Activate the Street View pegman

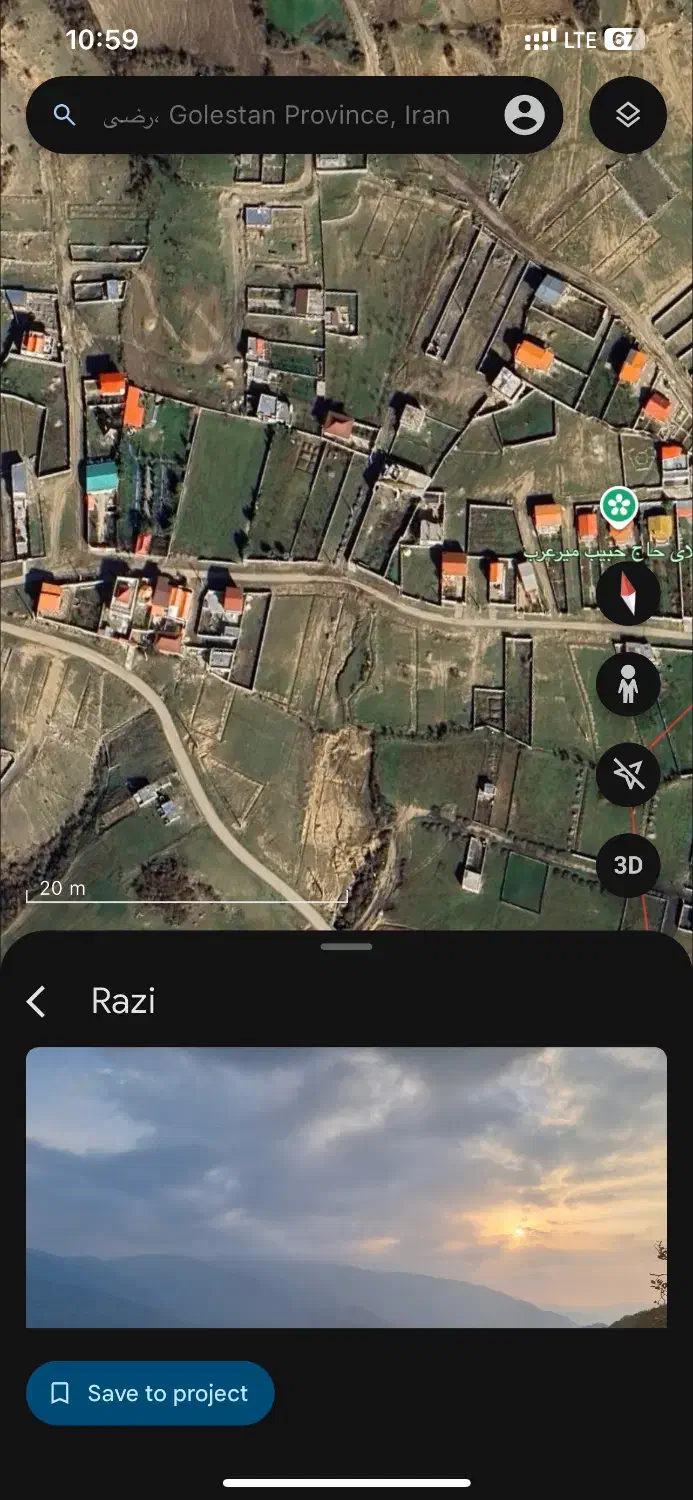[628, 684]
